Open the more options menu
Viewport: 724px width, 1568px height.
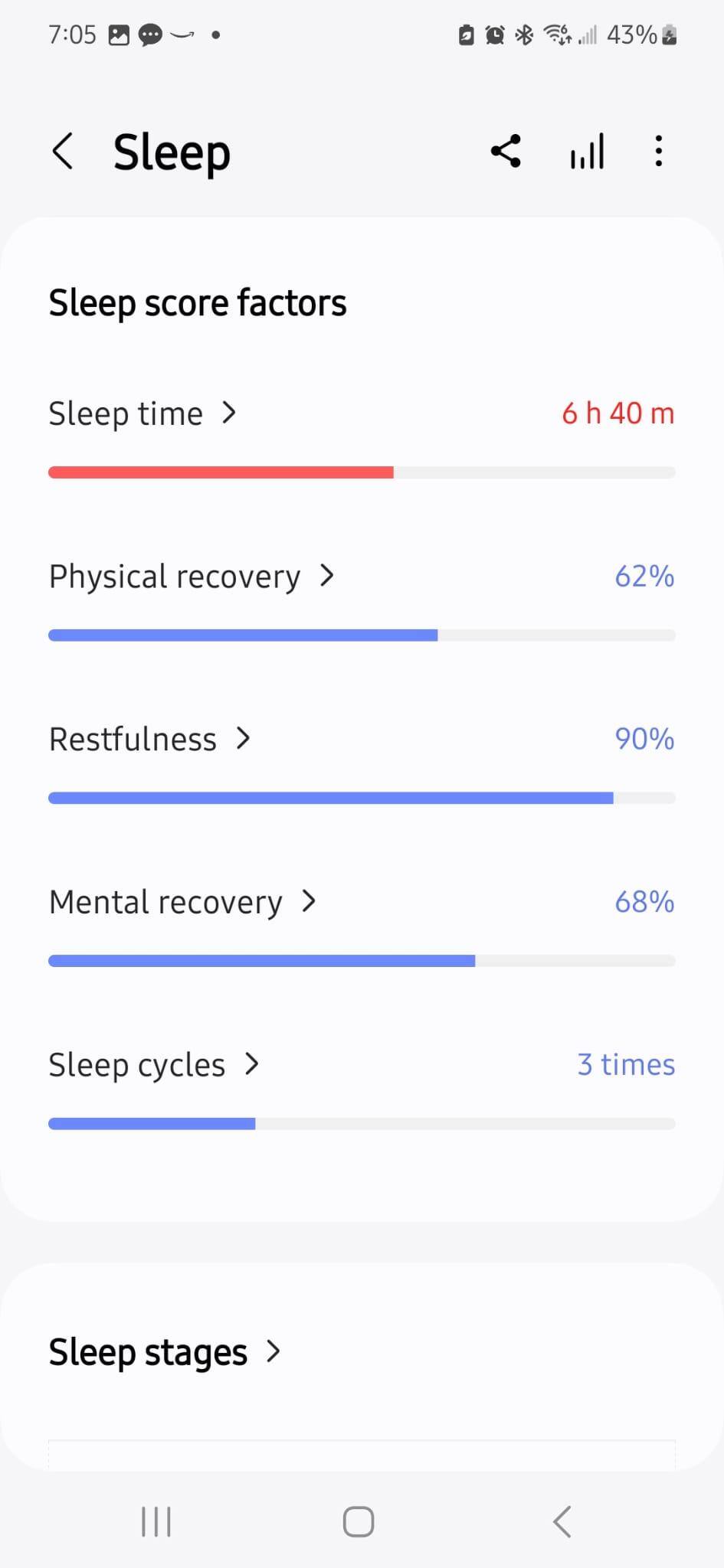[x=658, y=151]
